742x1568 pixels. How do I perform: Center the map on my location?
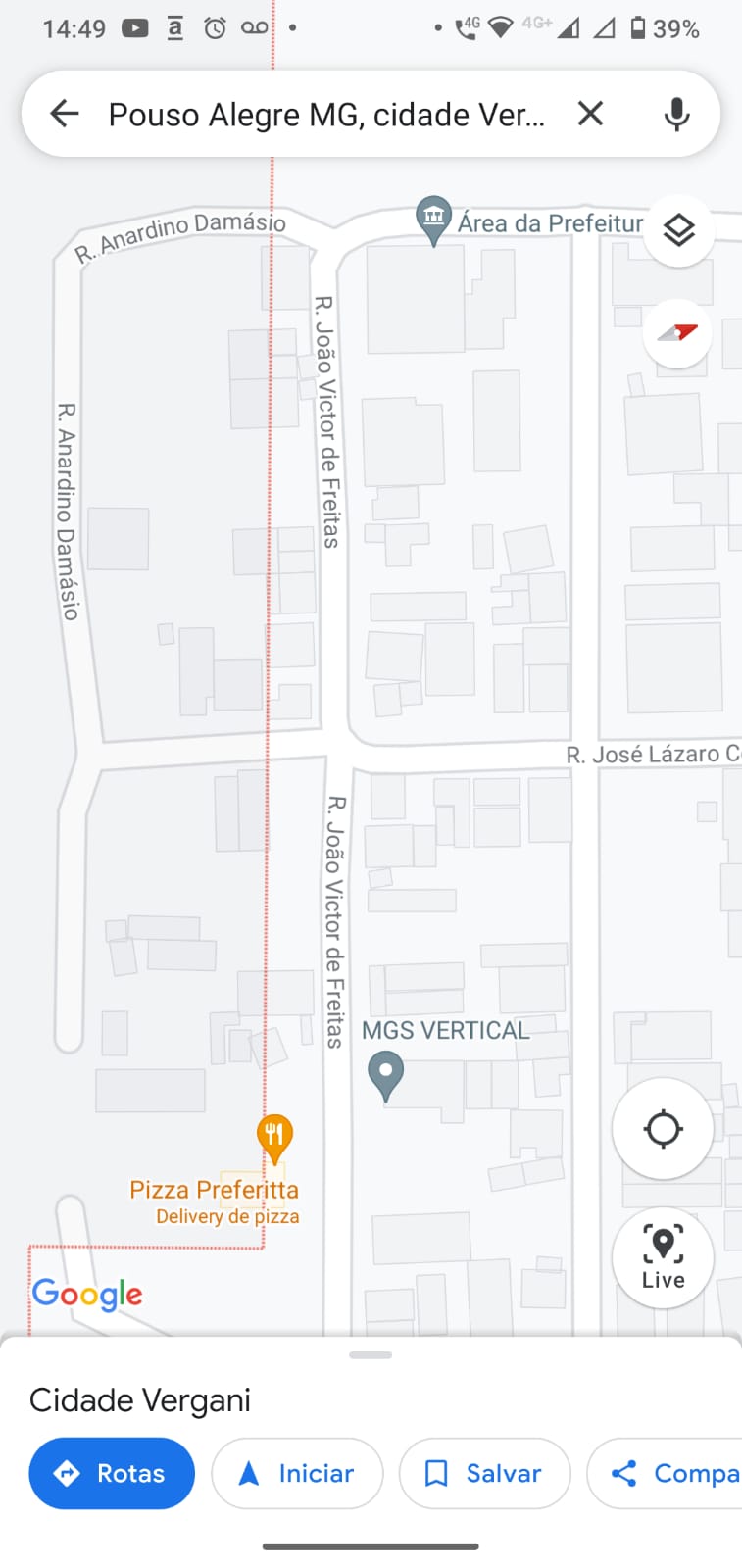click(663, 1128)
